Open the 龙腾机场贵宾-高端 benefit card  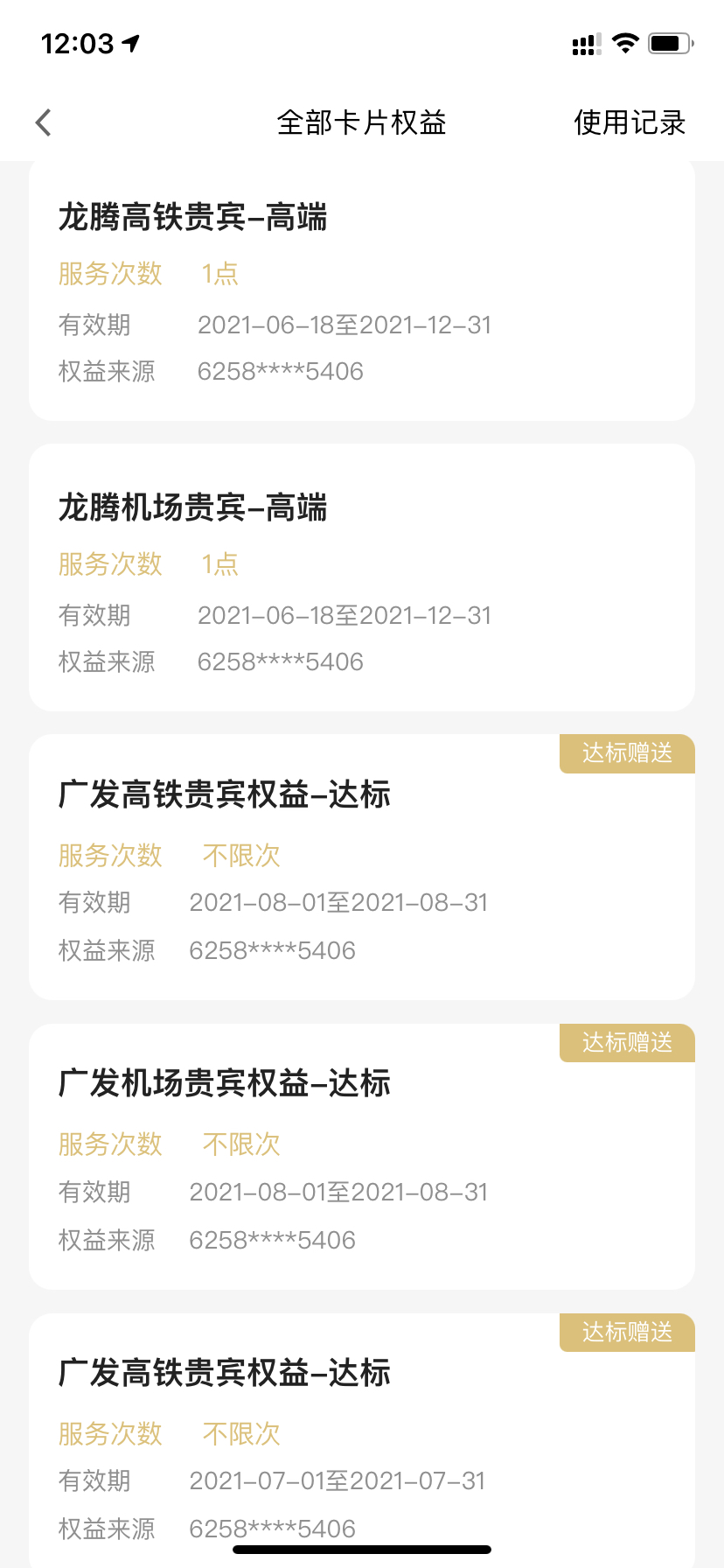coord(362,577)
